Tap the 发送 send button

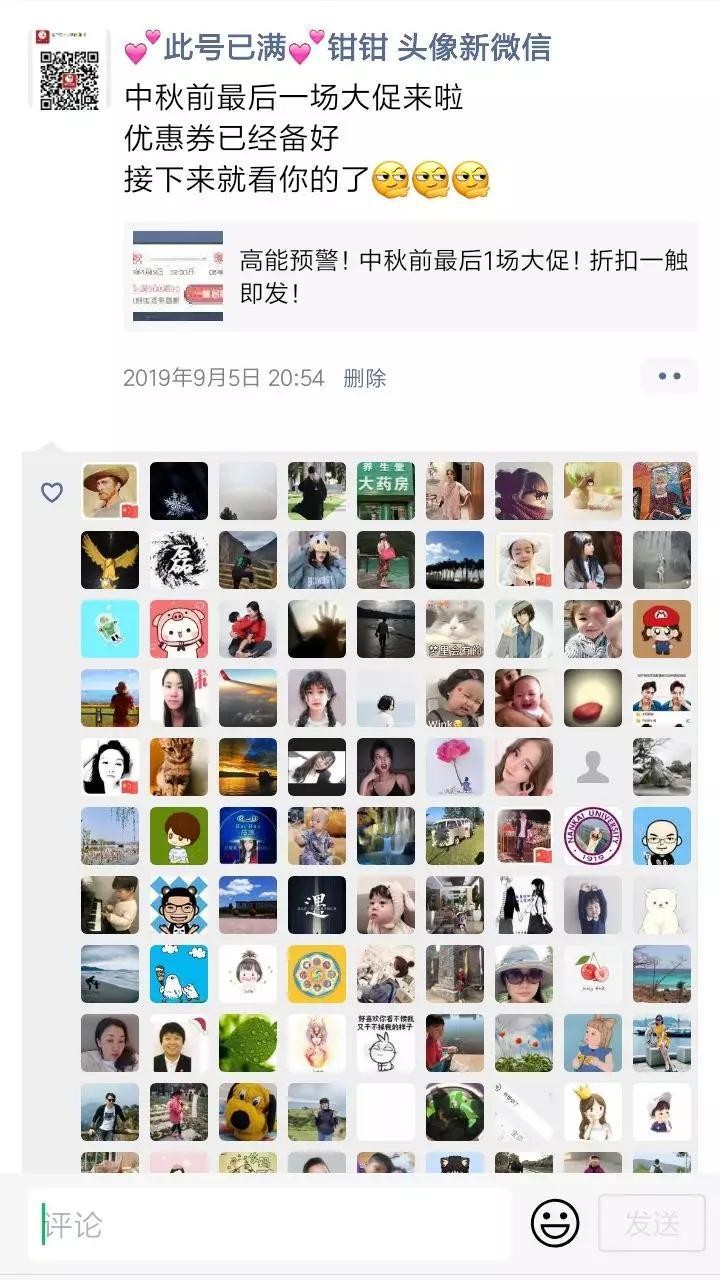(x=651, y=1223)
